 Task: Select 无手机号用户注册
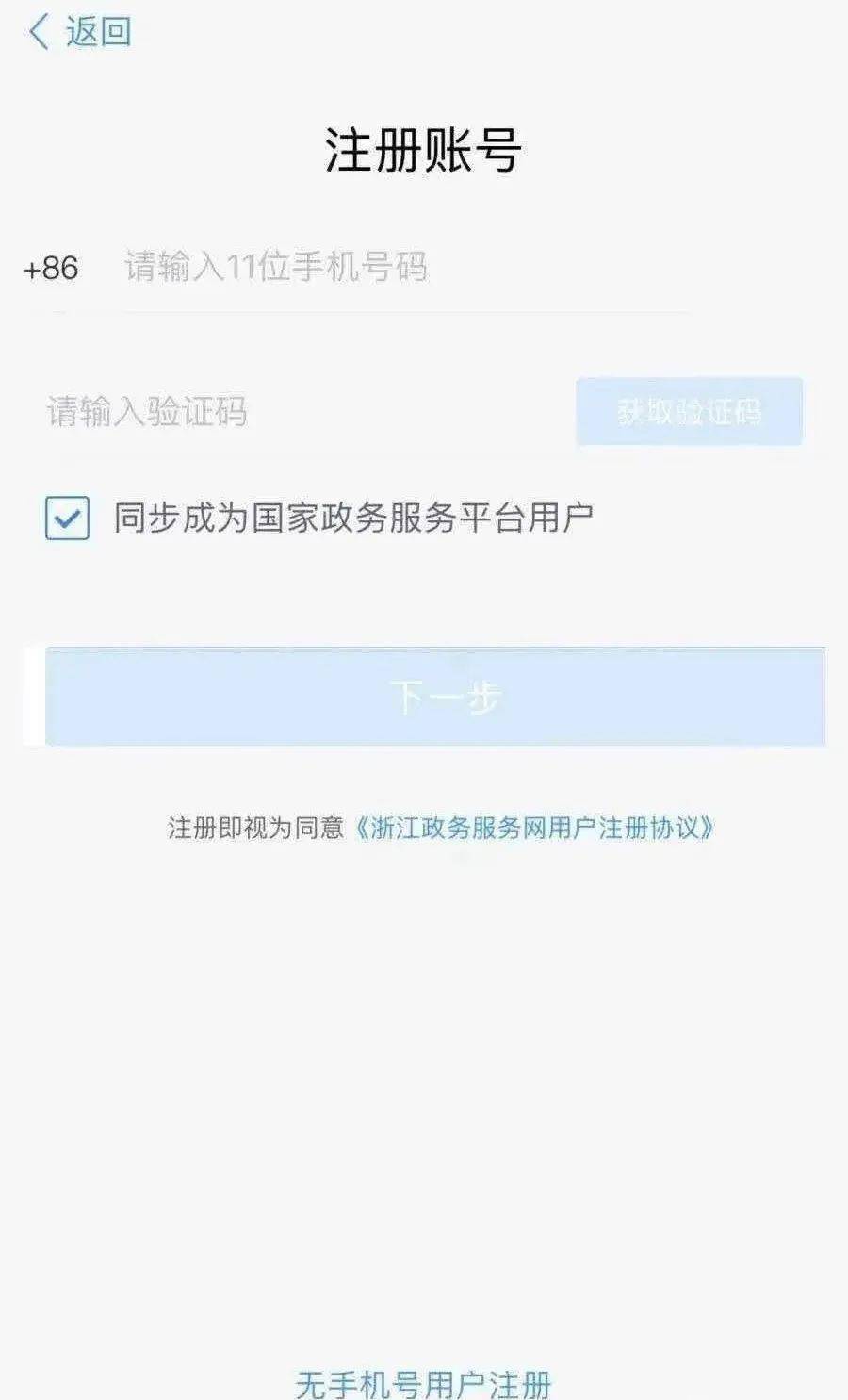(423, 1384)
